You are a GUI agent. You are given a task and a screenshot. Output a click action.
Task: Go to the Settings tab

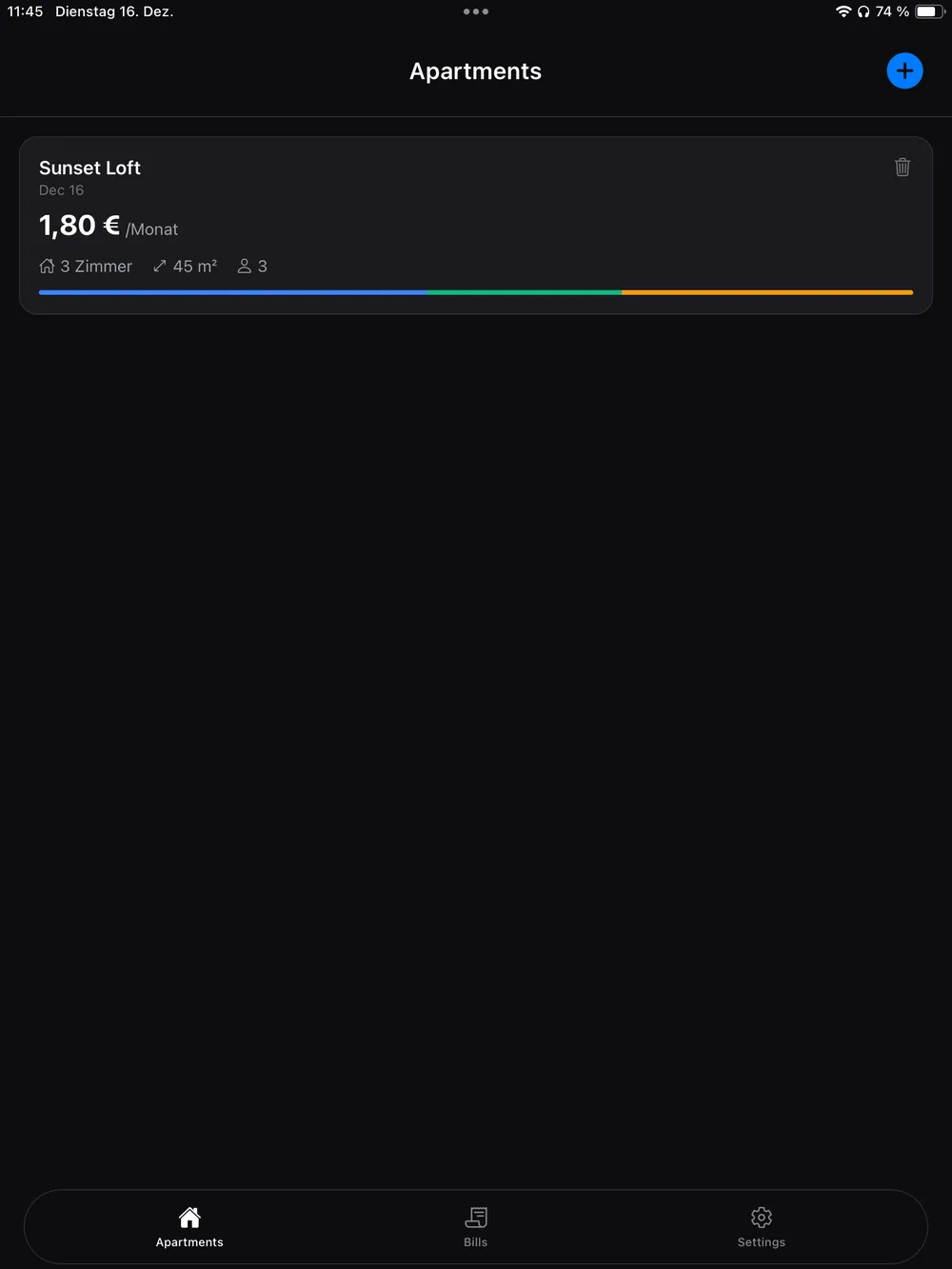tap(762, 1226)
